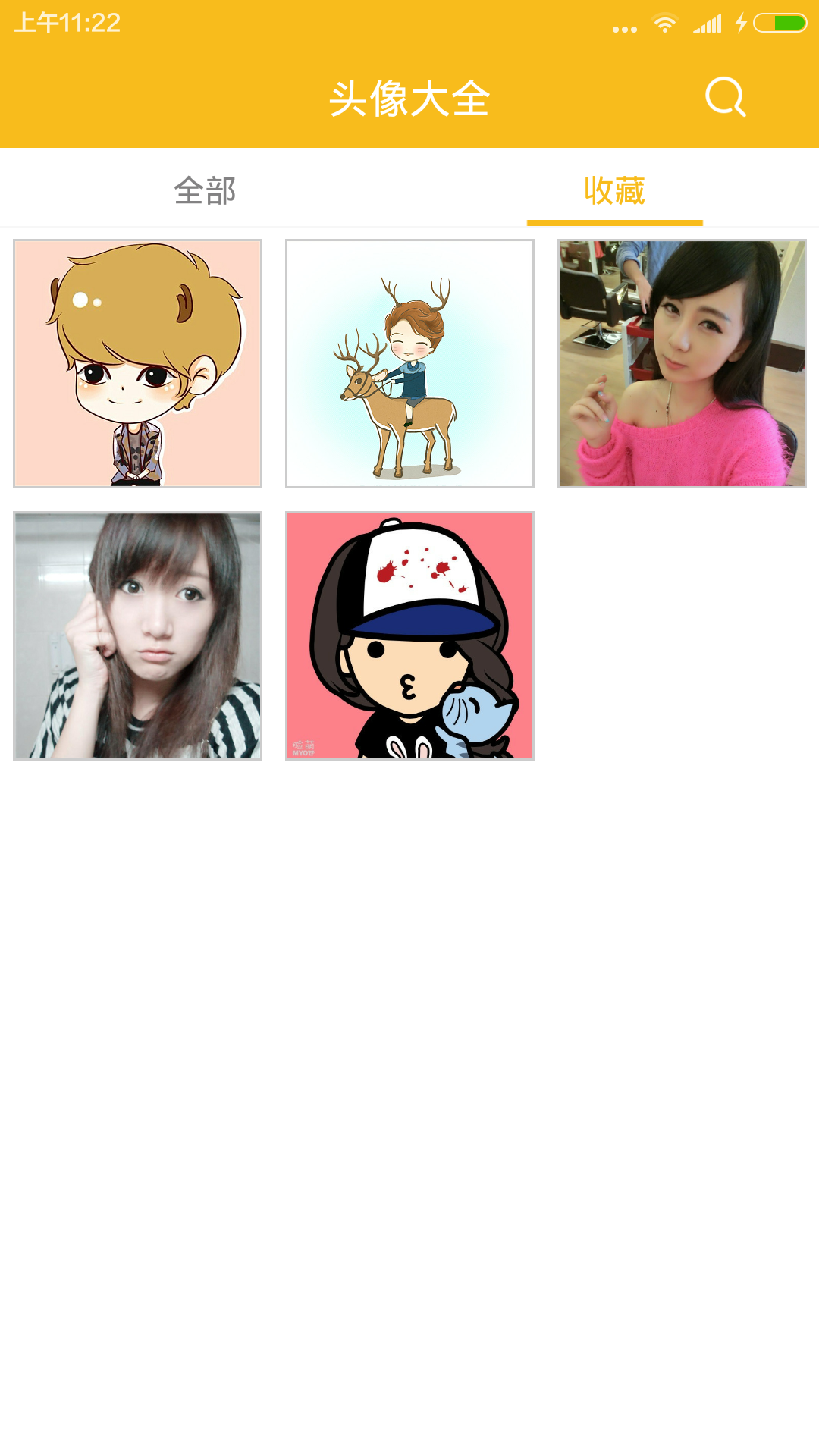Open the blond cartoon boy avatar
This screenshot has width=819, height=1456.
[137, 363]
